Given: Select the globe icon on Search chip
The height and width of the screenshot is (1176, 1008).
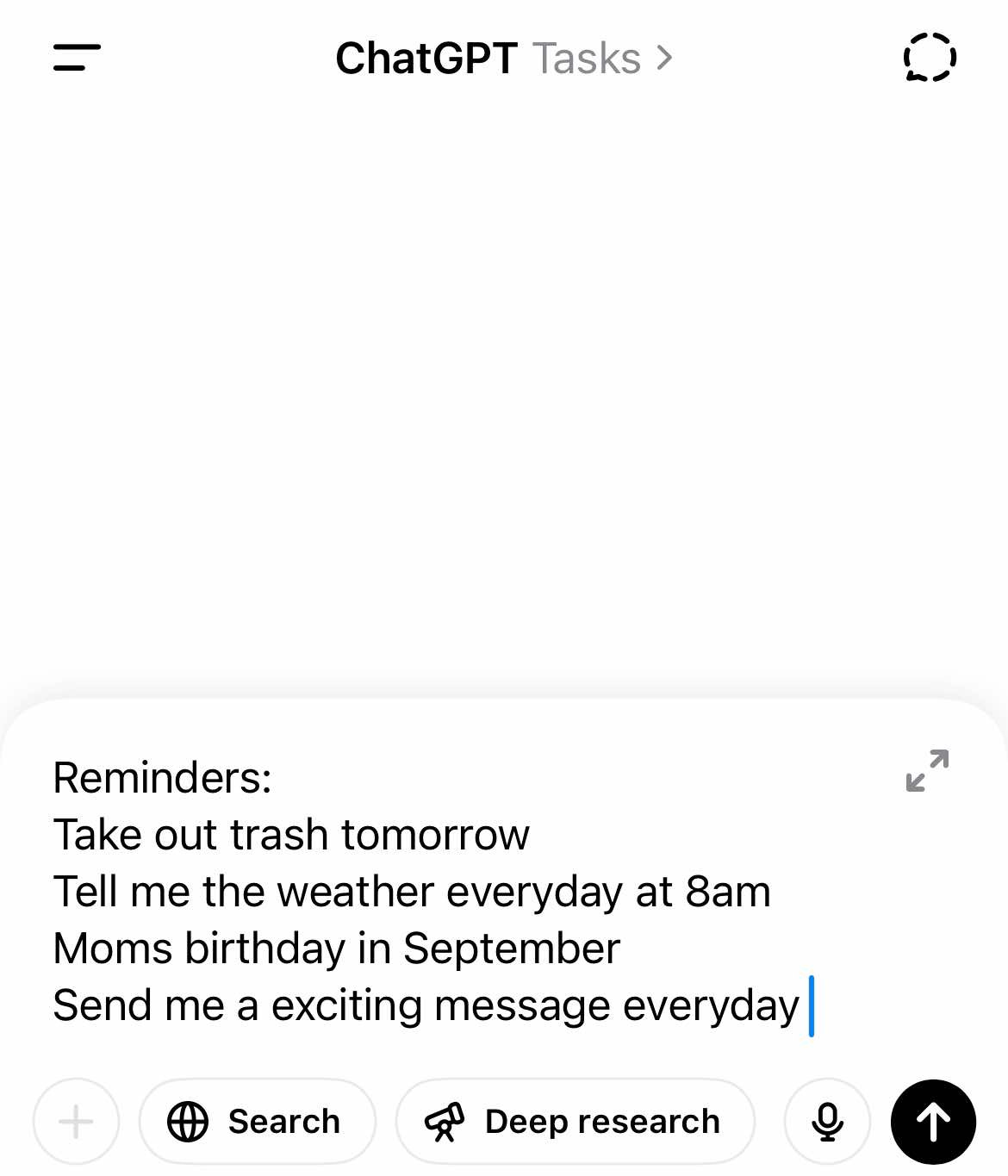Looking at the screenshot, I should click(189, 1121).
